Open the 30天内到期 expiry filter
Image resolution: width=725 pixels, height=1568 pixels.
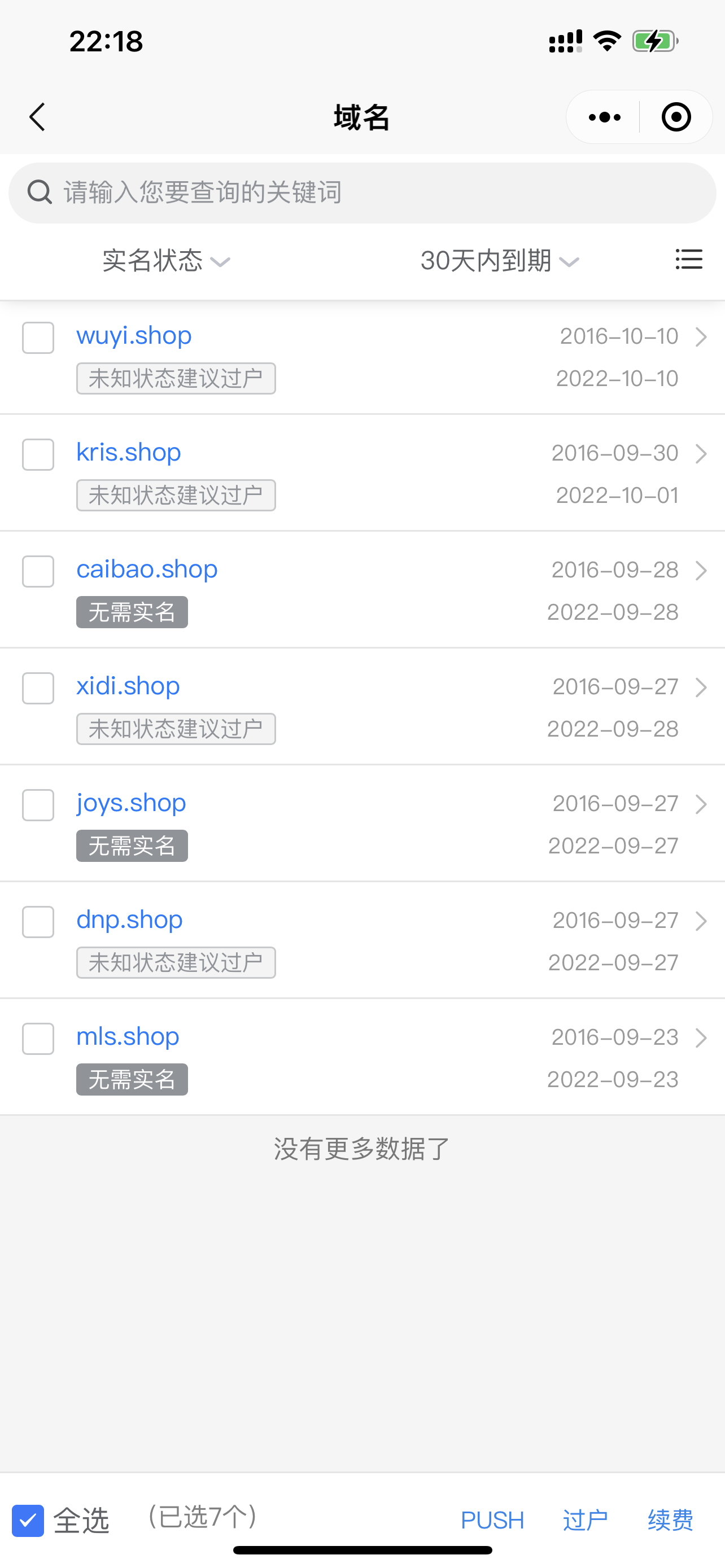coord(499,261)
